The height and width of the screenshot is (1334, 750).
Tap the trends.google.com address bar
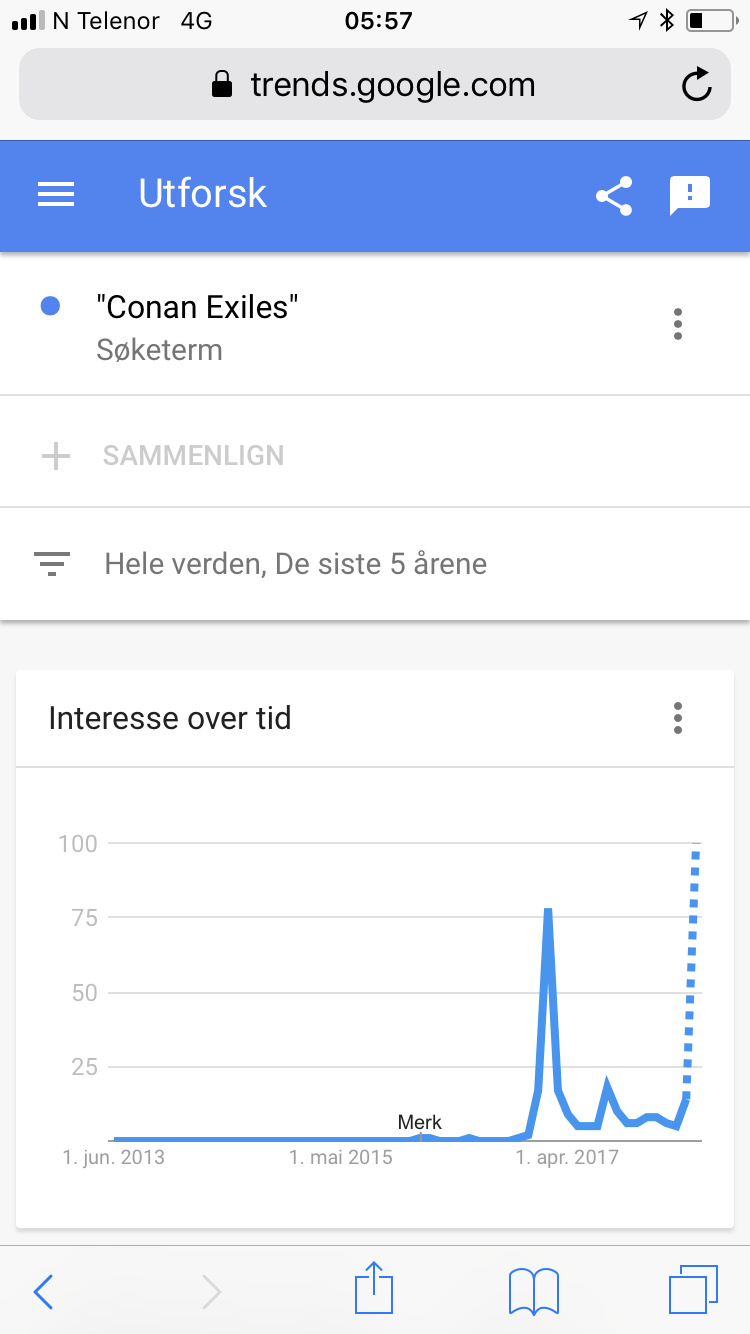tap(374, 84)
